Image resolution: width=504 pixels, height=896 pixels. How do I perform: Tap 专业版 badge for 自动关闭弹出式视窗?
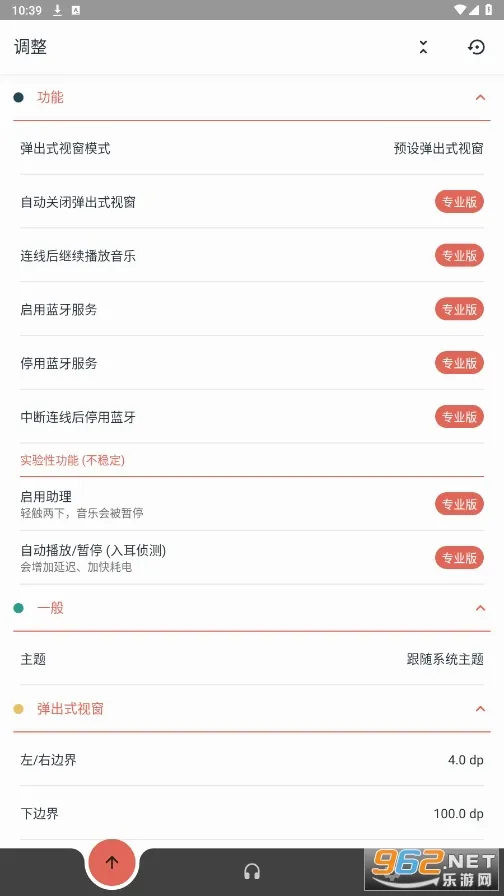tap(459, 202)
